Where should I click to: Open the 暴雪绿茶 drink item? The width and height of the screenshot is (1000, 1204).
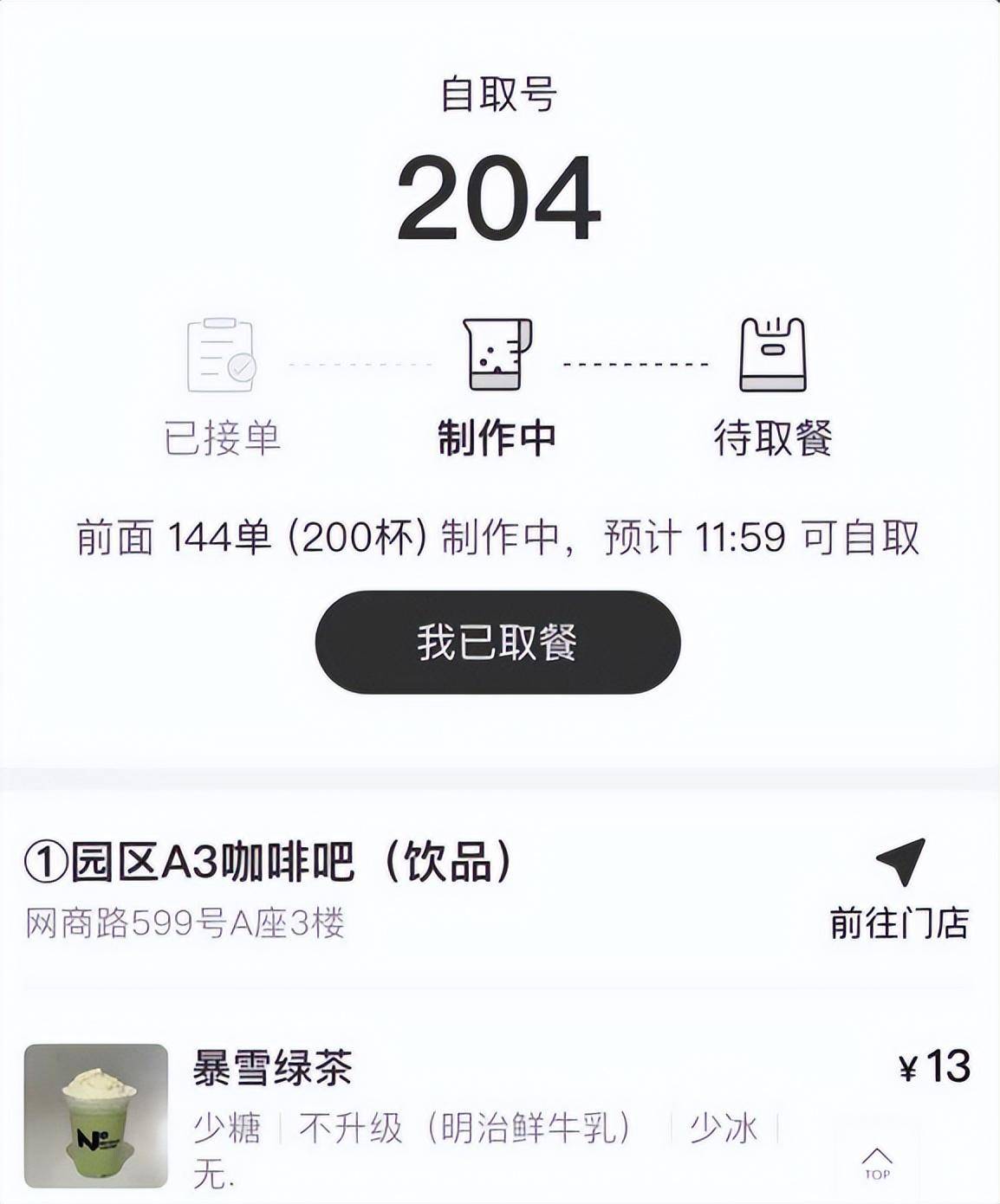(272, 1068)
